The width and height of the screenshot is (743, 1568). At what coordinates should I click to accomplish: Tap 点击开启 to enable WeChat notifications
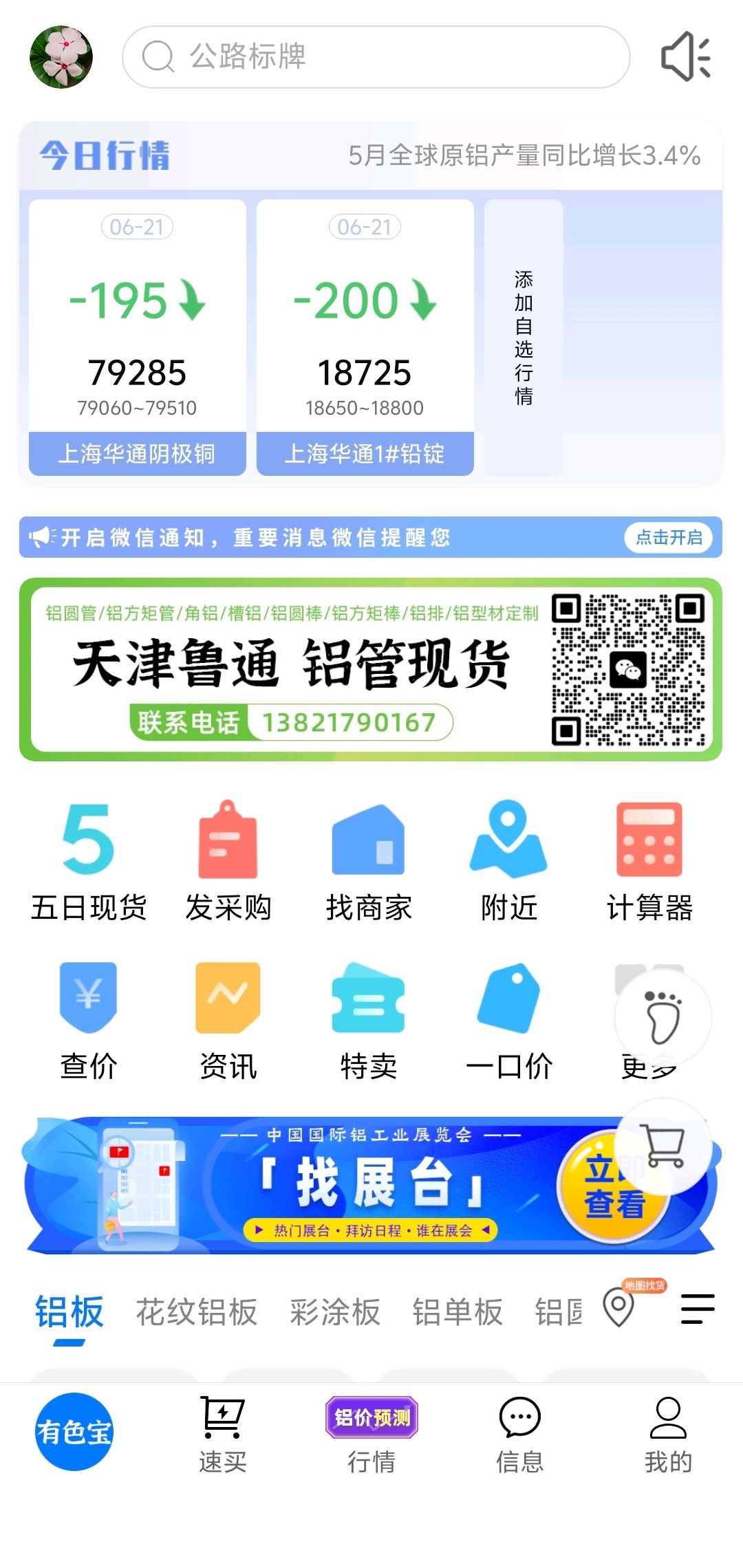click(669, 537)
